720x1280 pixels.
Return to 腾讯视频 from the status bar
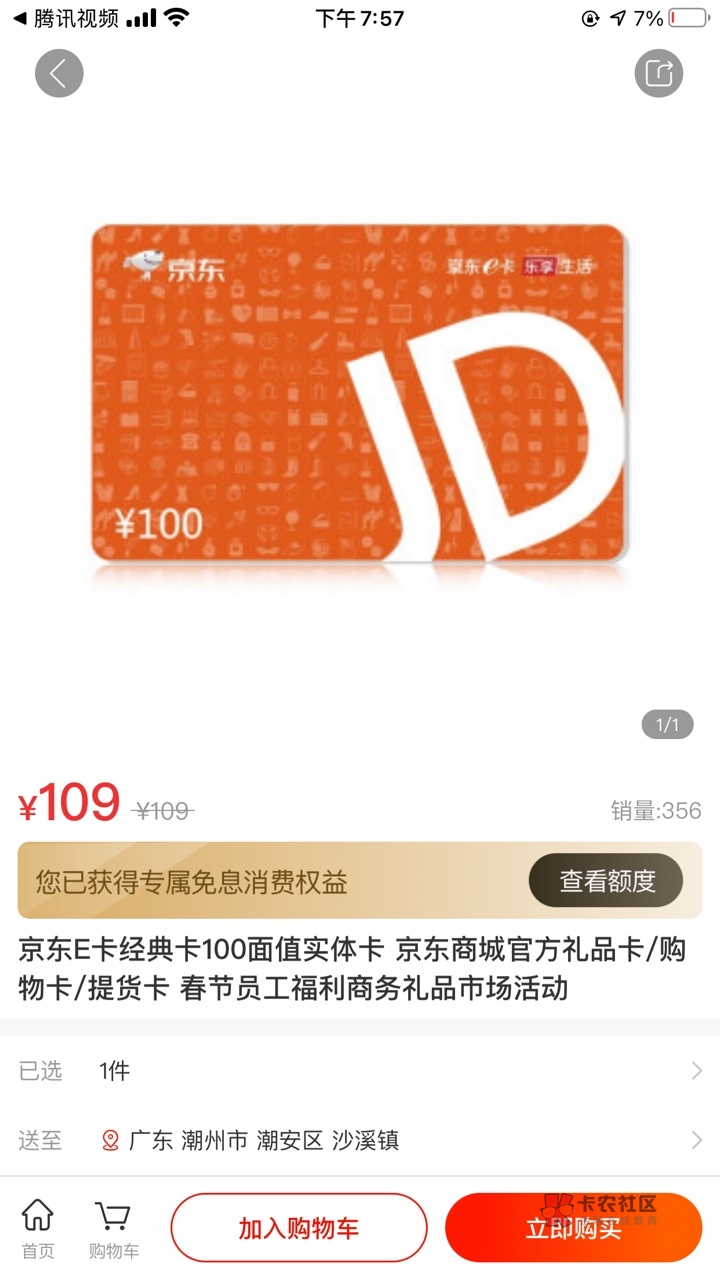tap(66, 18)
